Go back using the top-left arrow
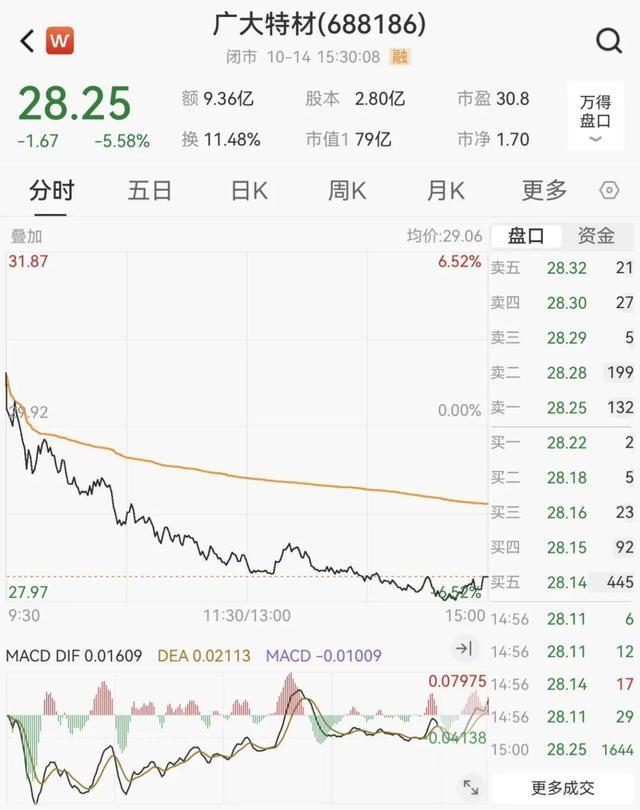The width and height of the screenshot is (640, 810). [x=27, y=41]
